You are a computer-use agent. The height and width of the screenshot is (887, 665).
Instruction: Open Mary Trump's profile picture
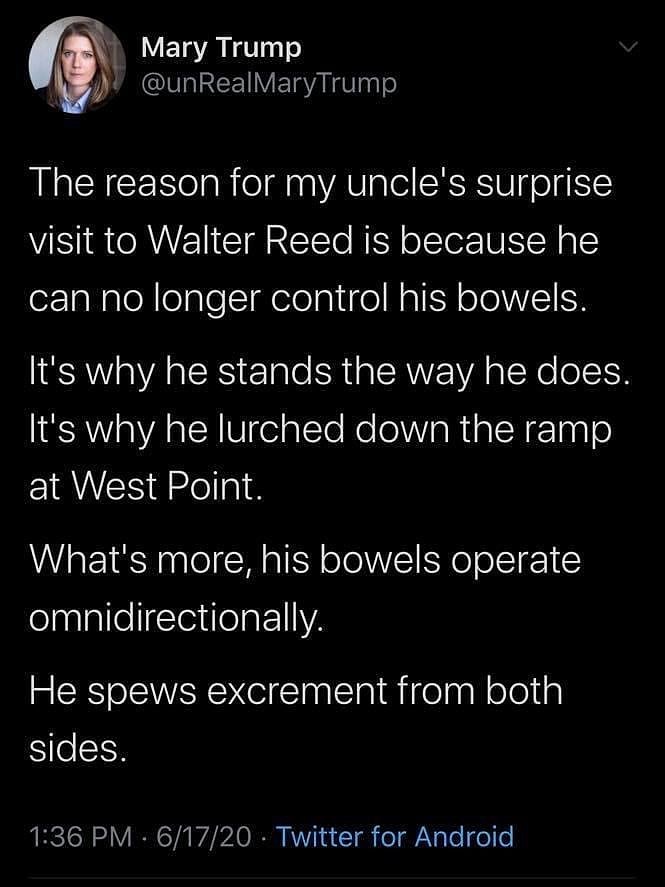coord(76,64)
